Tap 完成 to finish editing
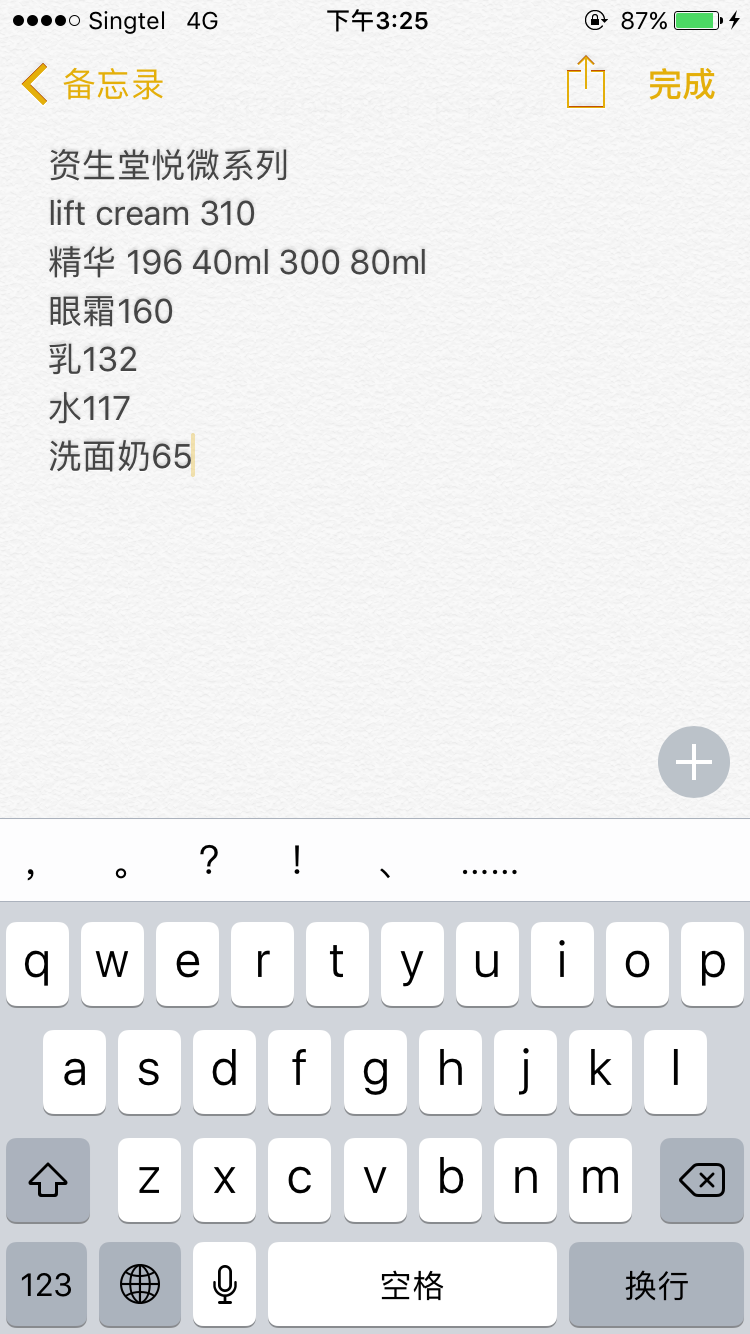Viewport: 750px width, 1334px height. pos(681,85)
